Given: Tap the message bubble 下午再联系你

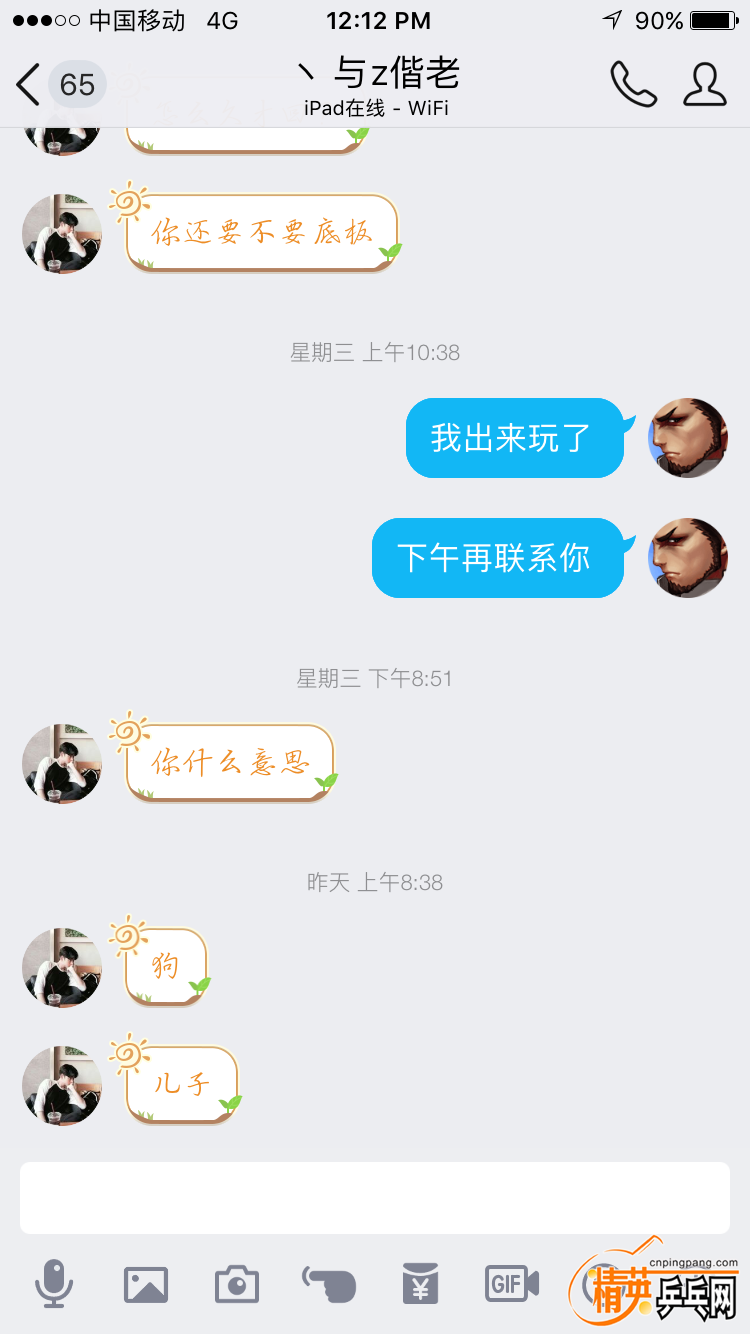Looking at the screenshot, I should click(x=497, y=558).
